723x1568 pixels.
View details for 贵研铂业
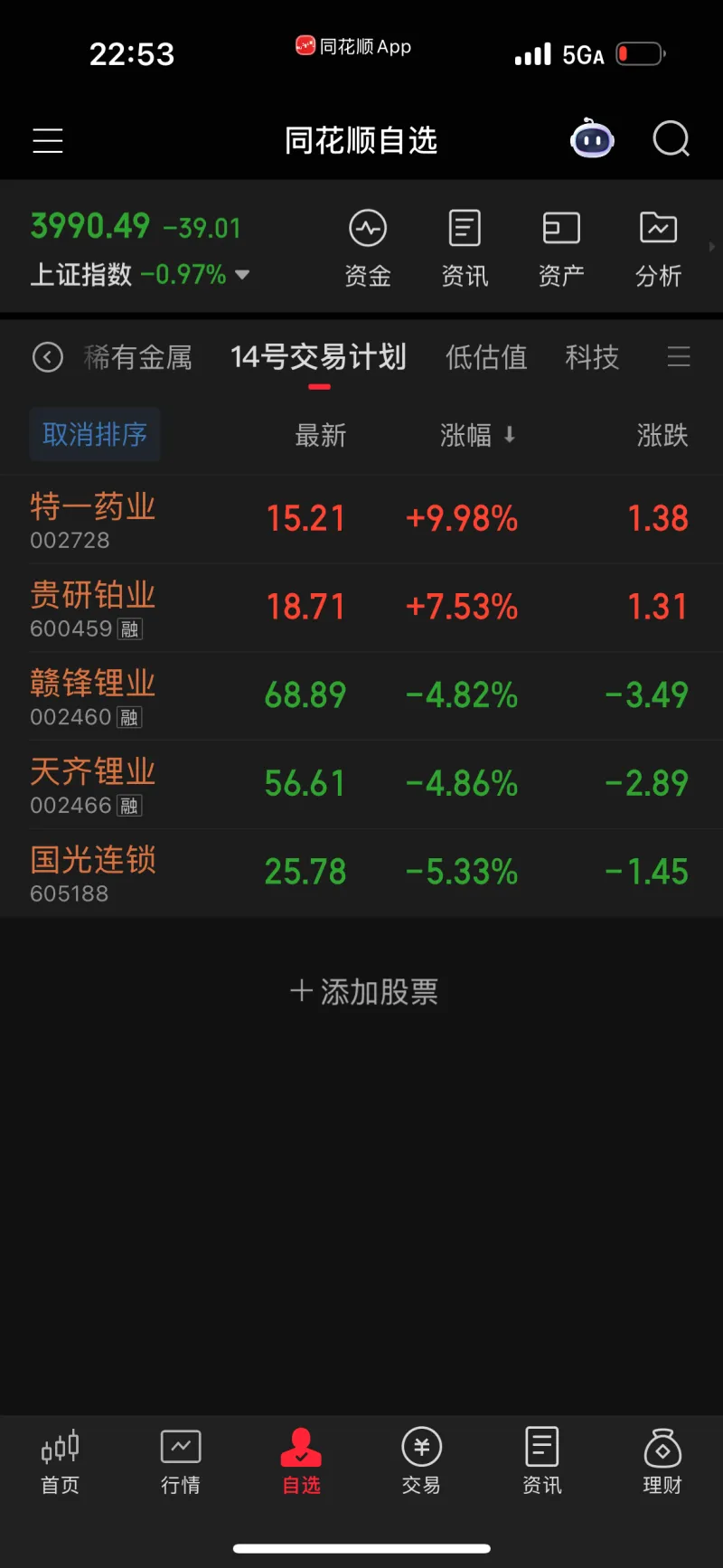[x=93, y=608]
